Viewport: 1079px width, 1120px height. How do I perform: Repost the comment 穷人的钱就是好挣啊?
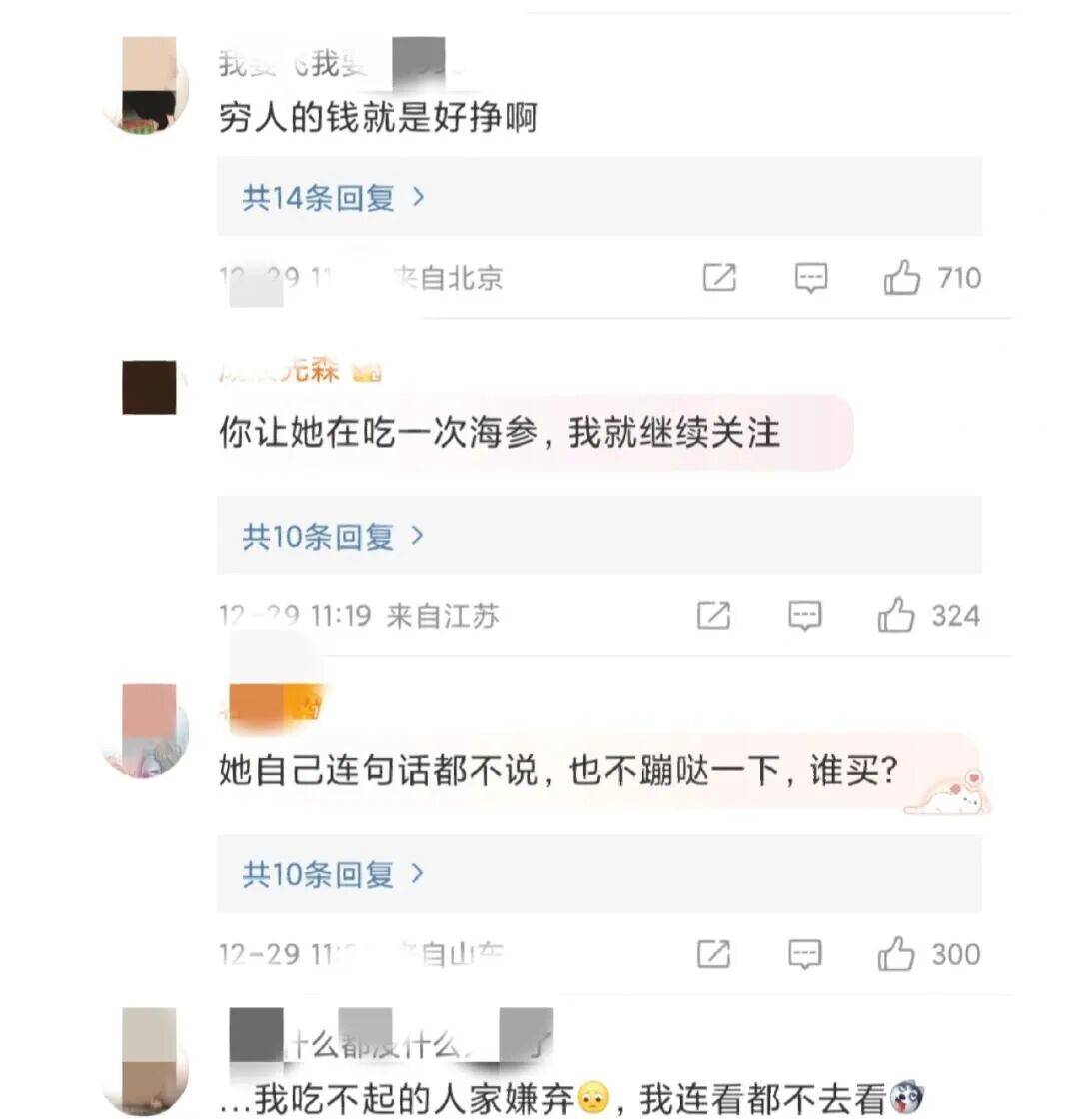(x=719, y=277)
